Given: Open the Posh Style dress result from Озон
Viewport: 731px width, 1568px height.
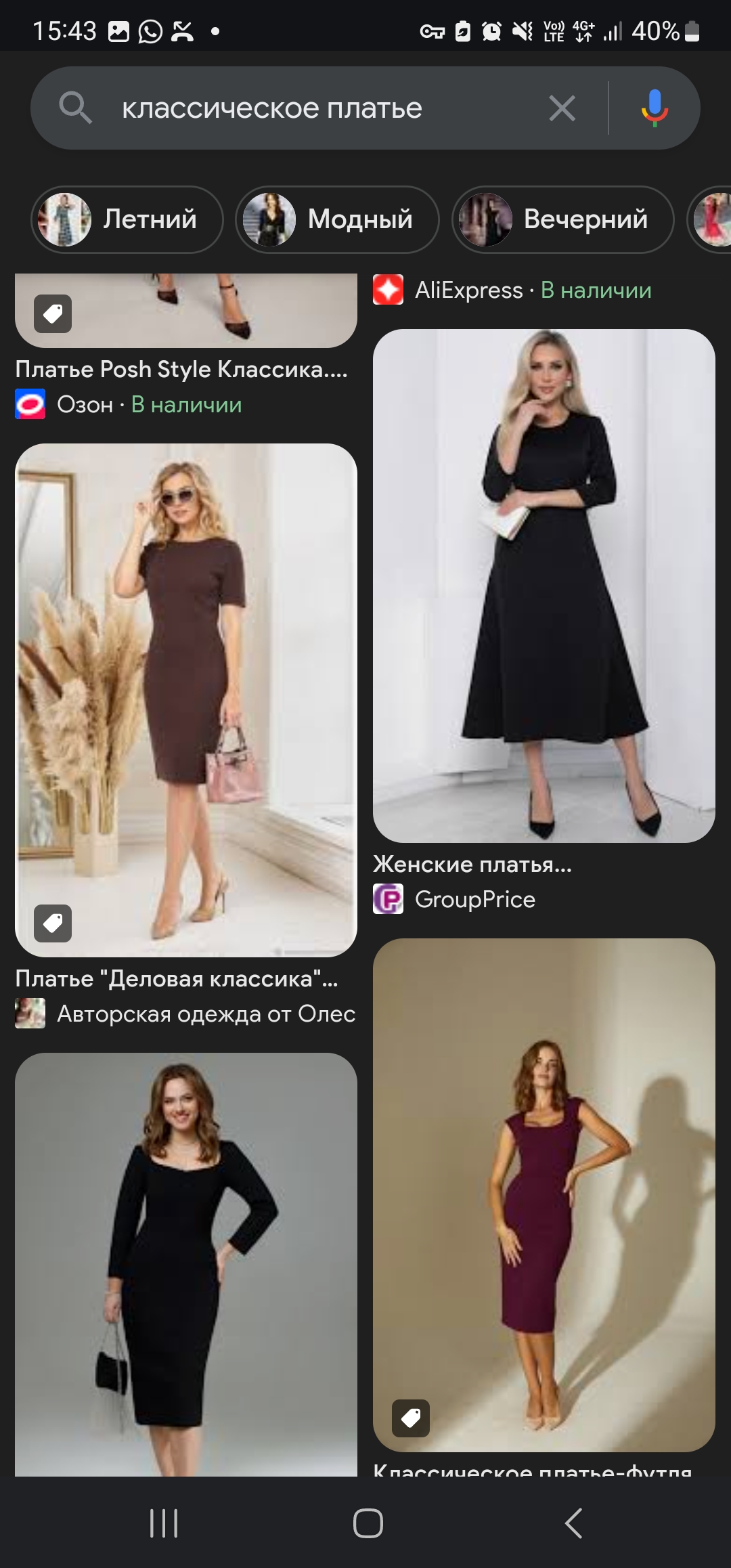Looking at the screenshot, I should [181, 370].
